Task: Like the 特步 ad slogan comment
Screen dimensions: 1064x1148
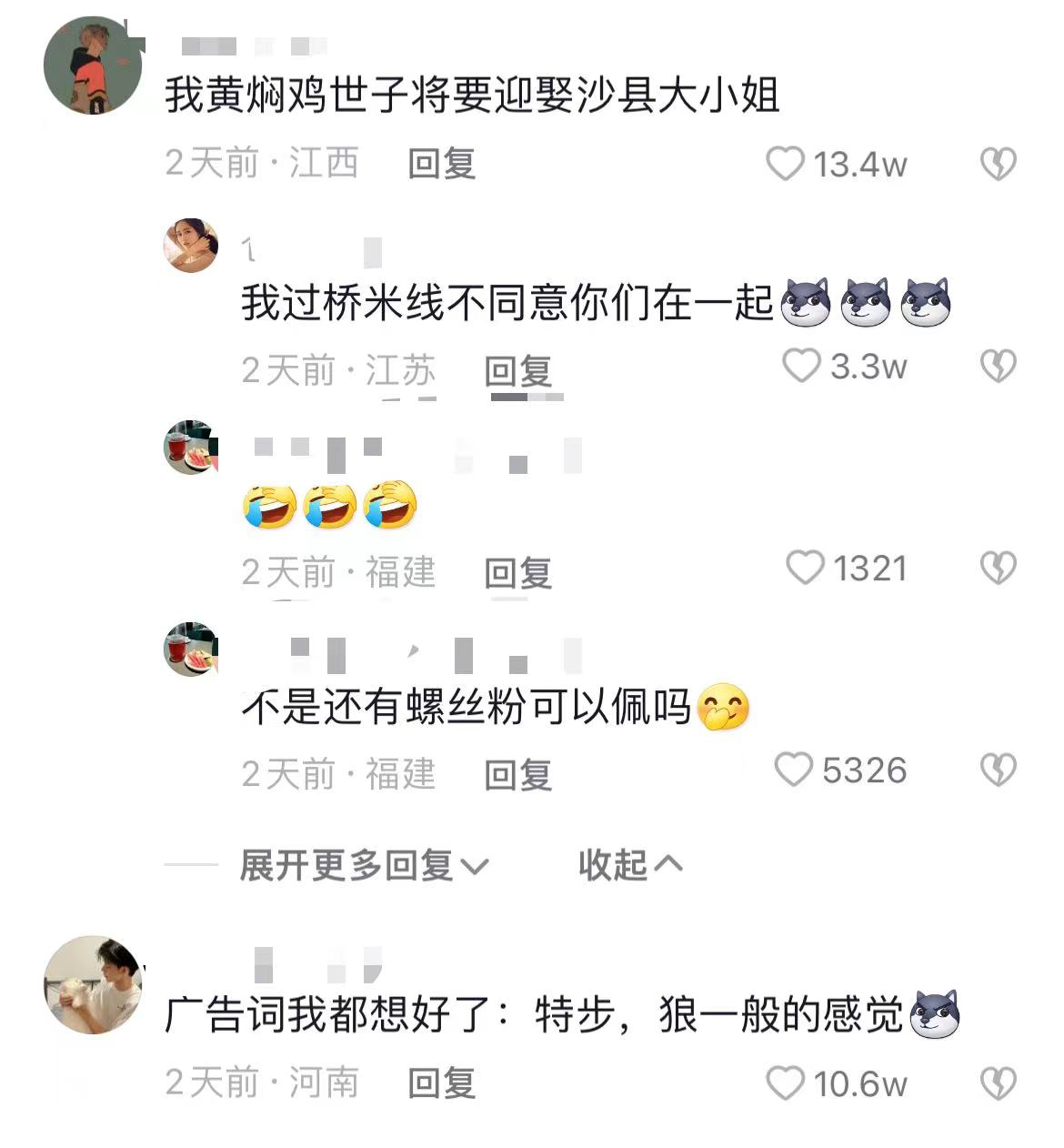Action: click(786, 1083)
